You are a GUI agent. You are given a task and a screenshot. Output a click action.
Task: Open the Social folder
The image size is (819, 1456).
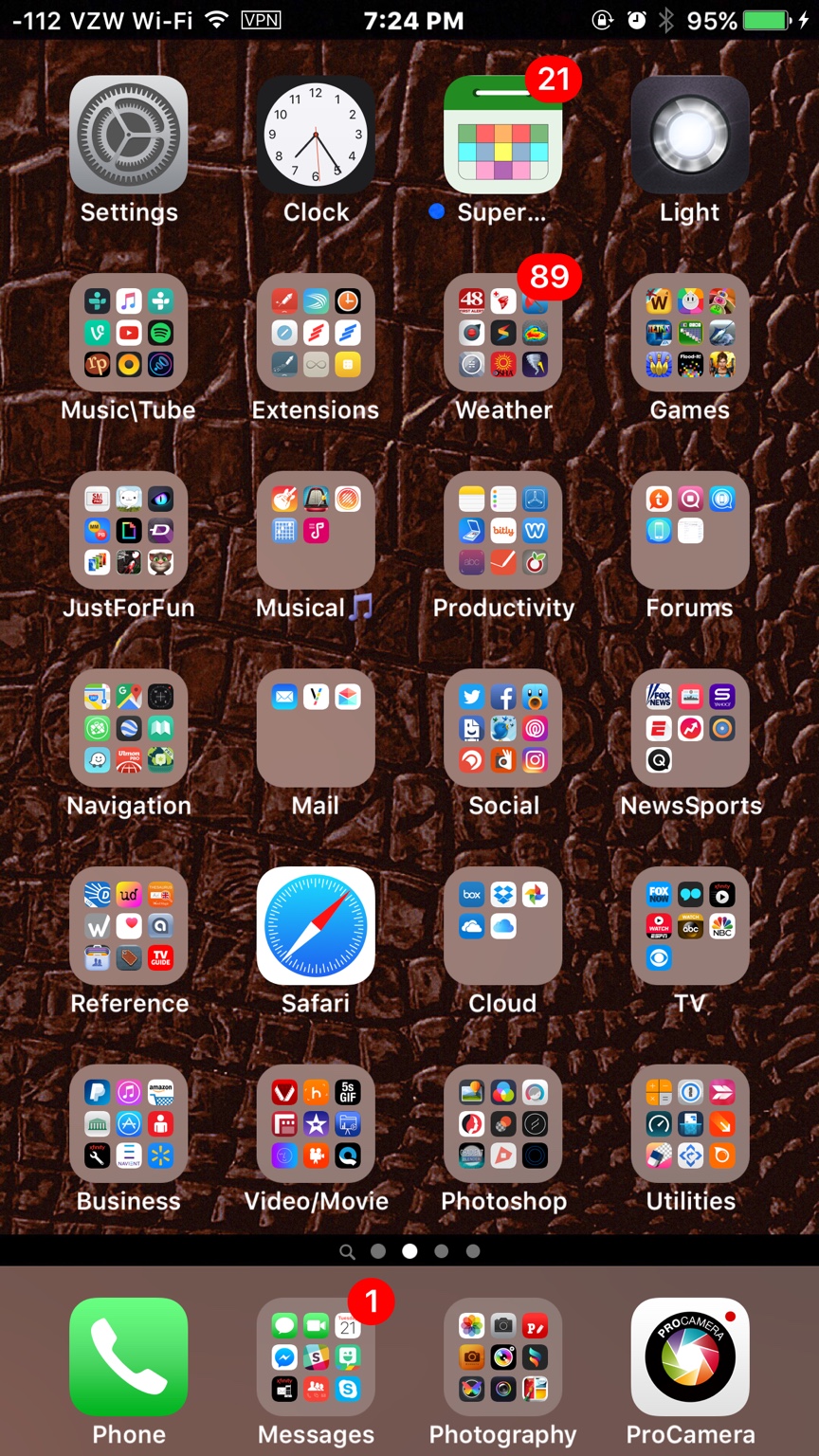click(x=502, y=728)
